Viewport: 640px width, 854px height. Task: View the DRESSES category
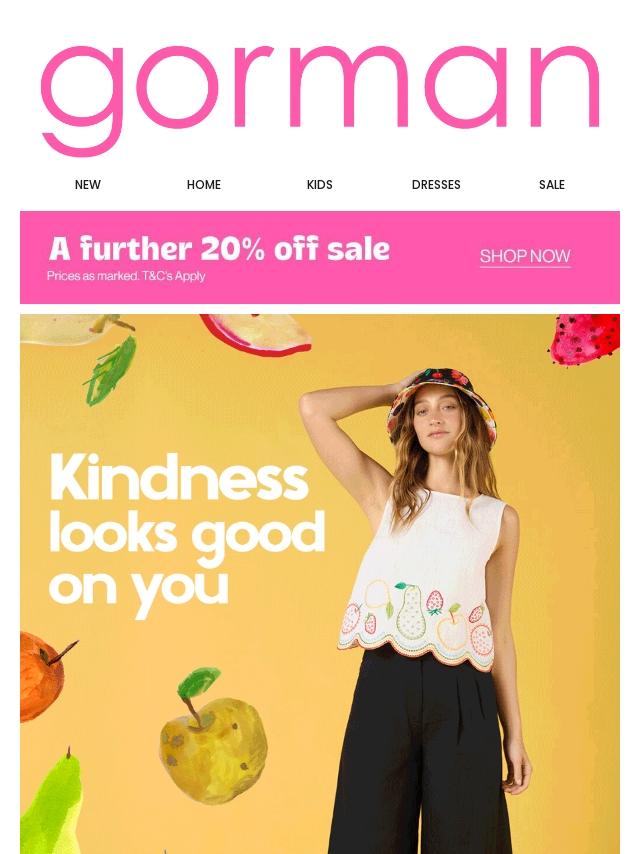[436, 185]
